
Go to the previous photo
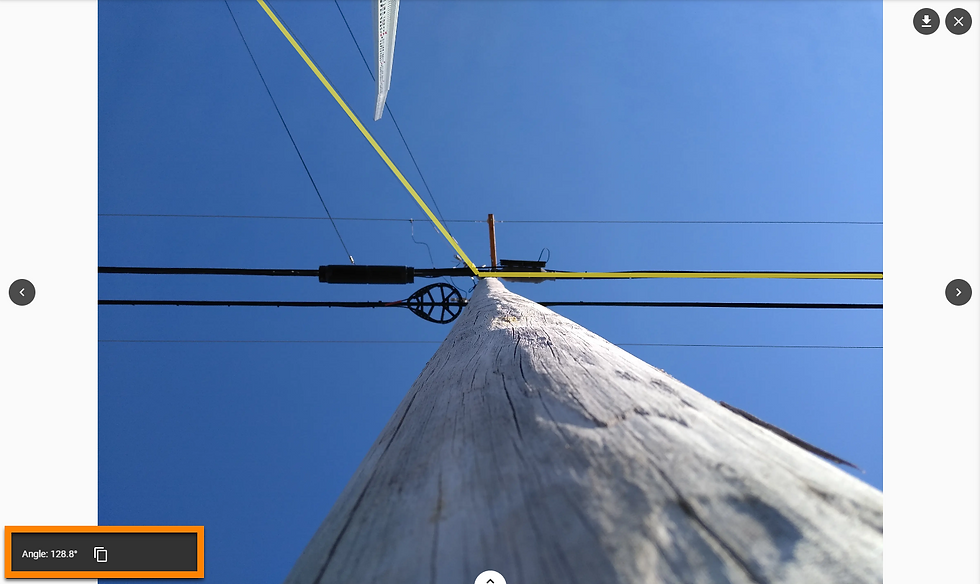pyautogui.click(x=22, y=292)
